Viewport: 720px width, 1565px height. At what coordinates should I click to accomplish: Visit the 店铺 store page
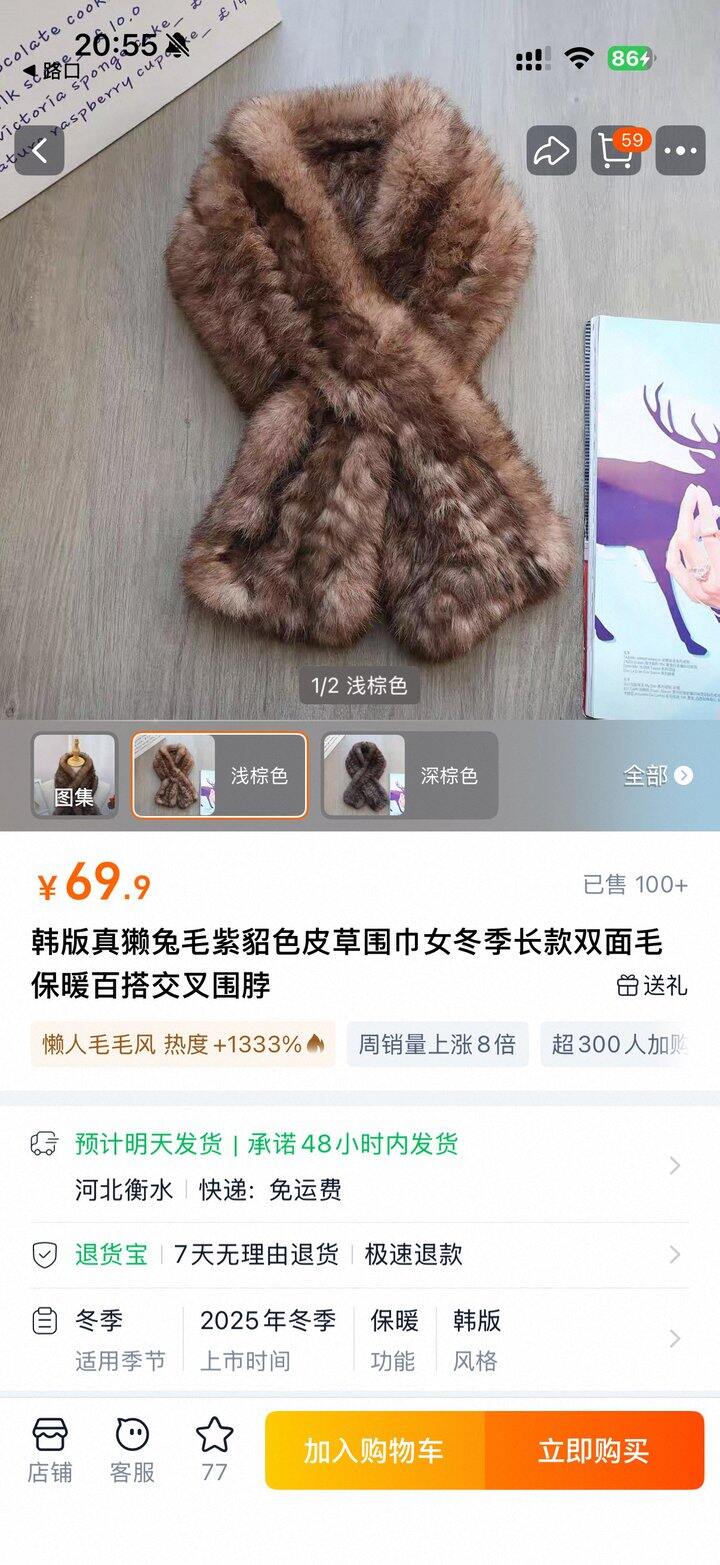[x=49, y=1449]
